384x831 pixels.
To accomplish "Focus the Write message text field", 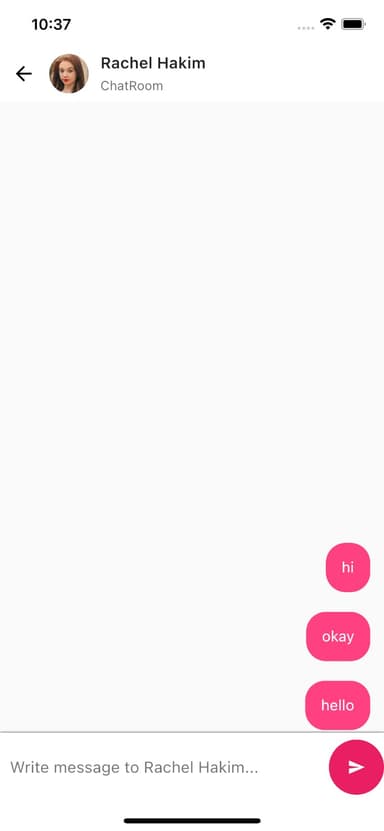I will [x=164, y=767].
